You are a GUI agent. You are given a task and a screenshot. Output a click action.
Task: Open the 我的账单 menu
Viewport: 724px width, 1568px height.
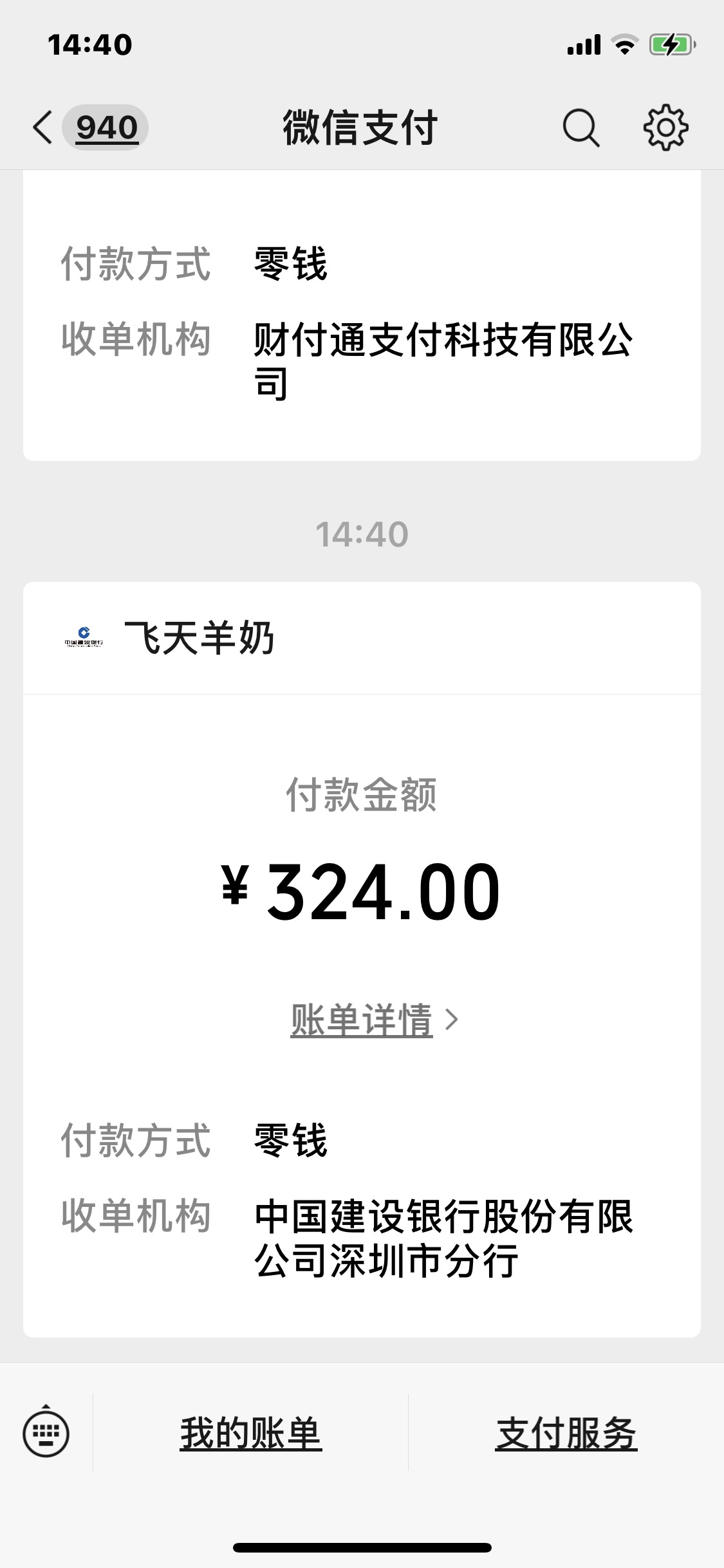(251, 1434)
